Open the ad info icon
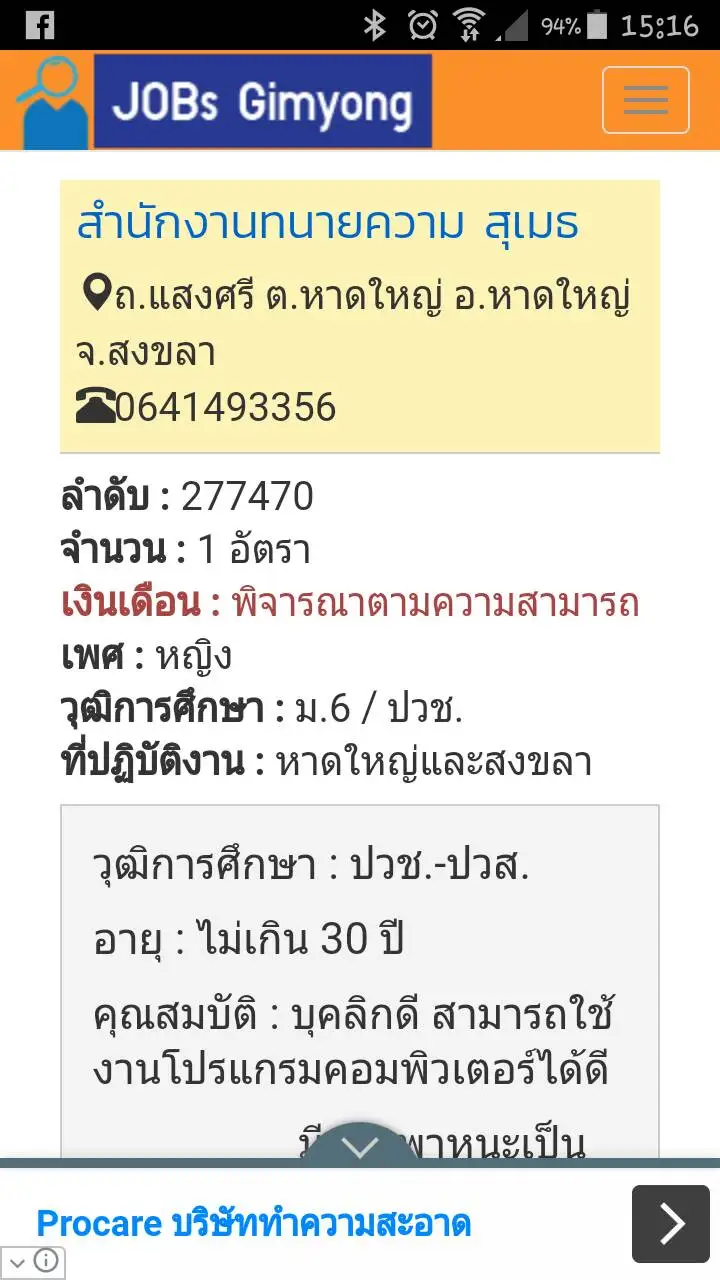 (x=47, y=1260)
